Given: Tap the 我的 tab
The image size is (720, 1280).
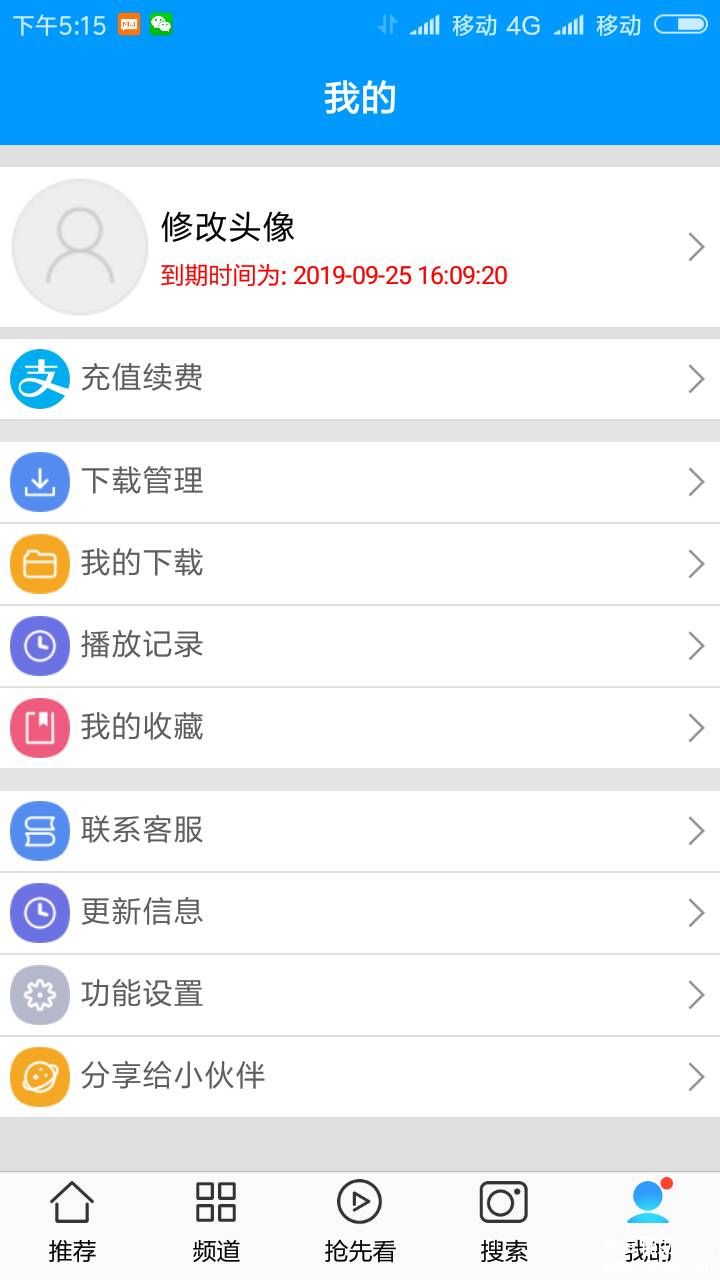Looking at the screenshot, I should (x=648, y=1222).
